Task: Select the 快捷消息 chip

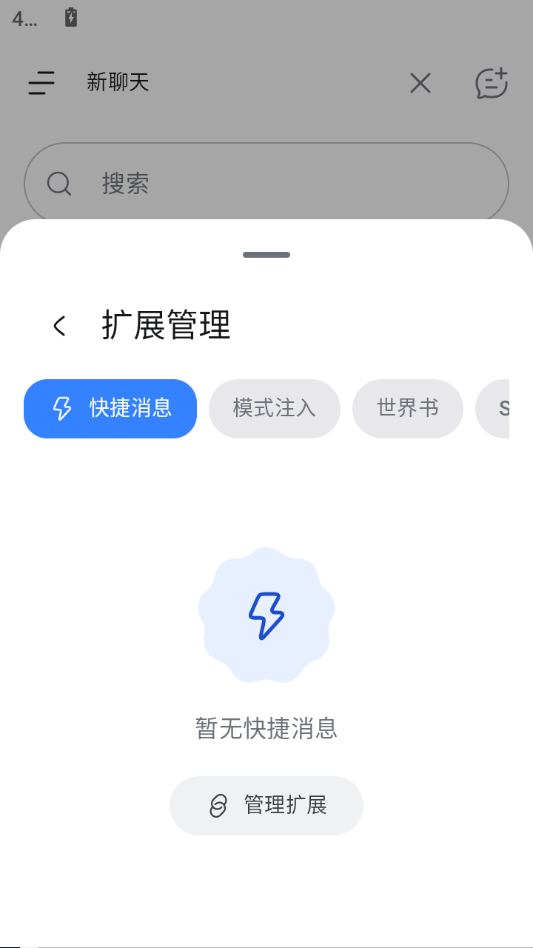Action: (111, 409)
